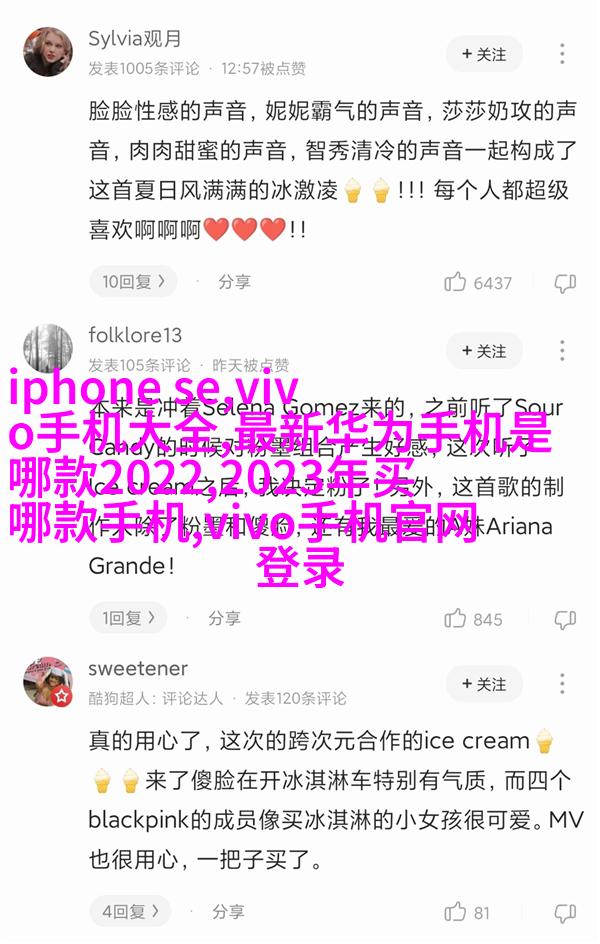600x944 pixels.
Task: Follow user folklore13
Action: [x=484, y=351]
